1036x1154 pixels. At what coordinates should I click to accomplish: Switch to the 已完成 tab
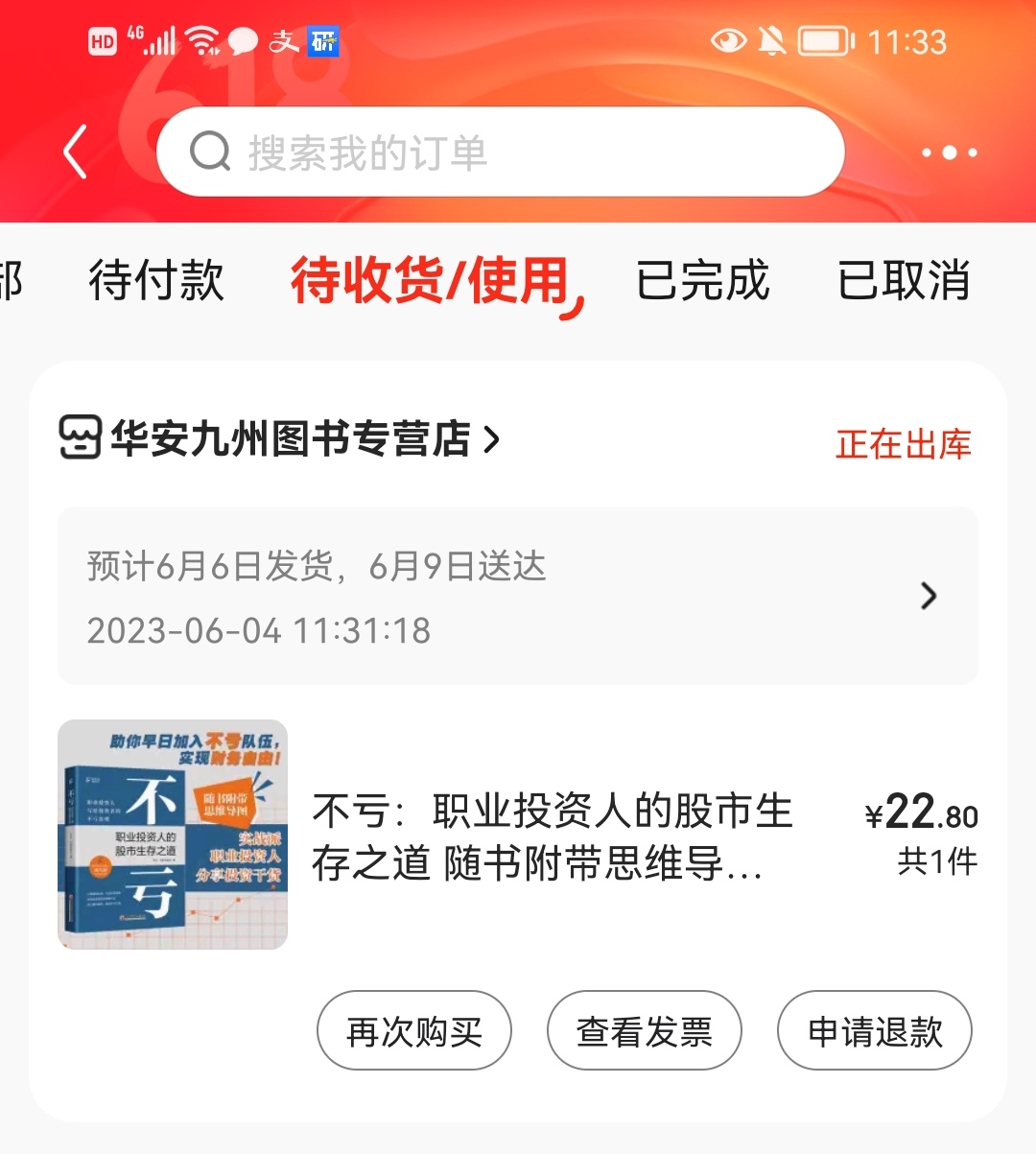click(702, 280)
